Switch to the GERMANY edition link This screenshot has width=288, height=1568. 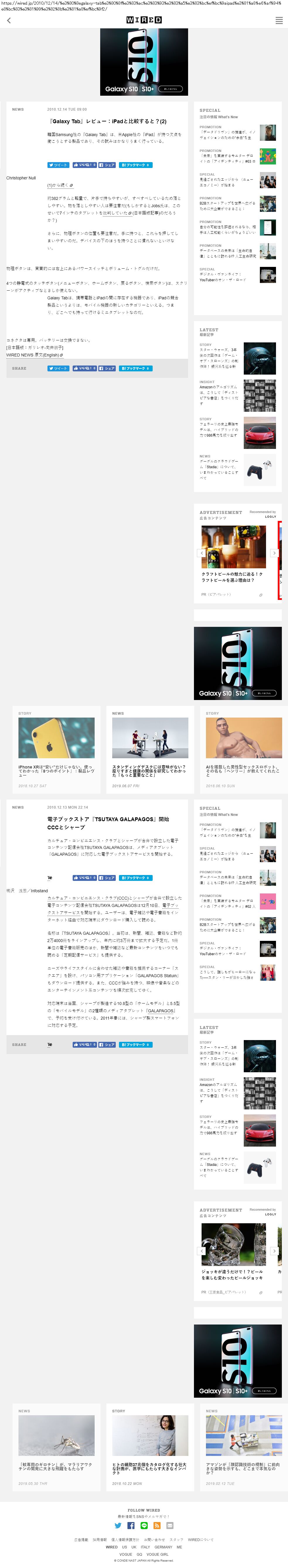coord(163,1547)
